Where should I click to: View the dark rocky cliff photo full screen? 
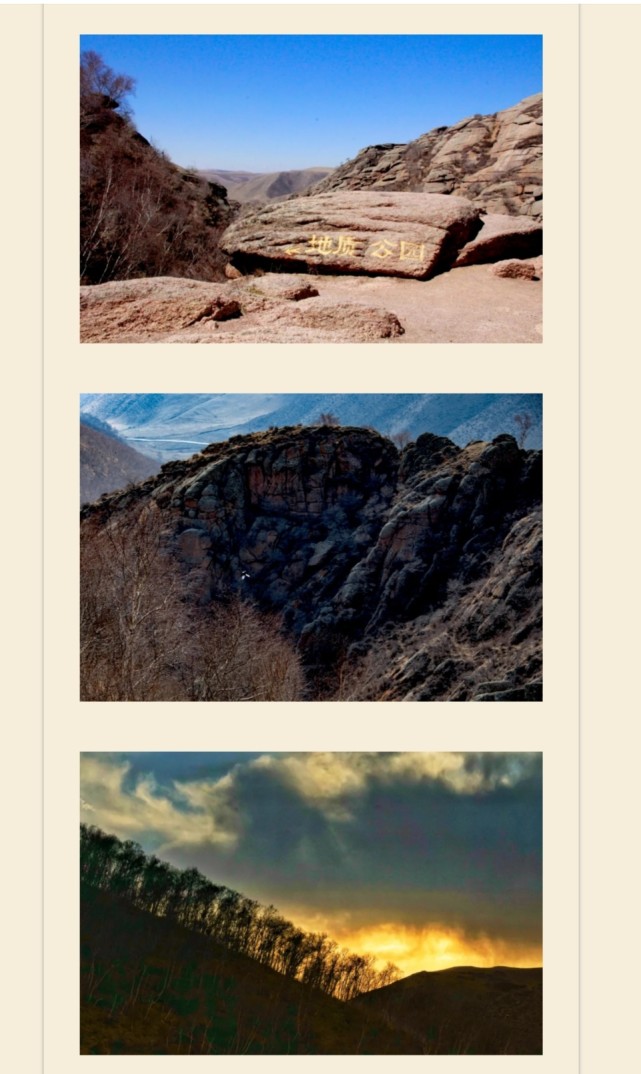(311, 547)
